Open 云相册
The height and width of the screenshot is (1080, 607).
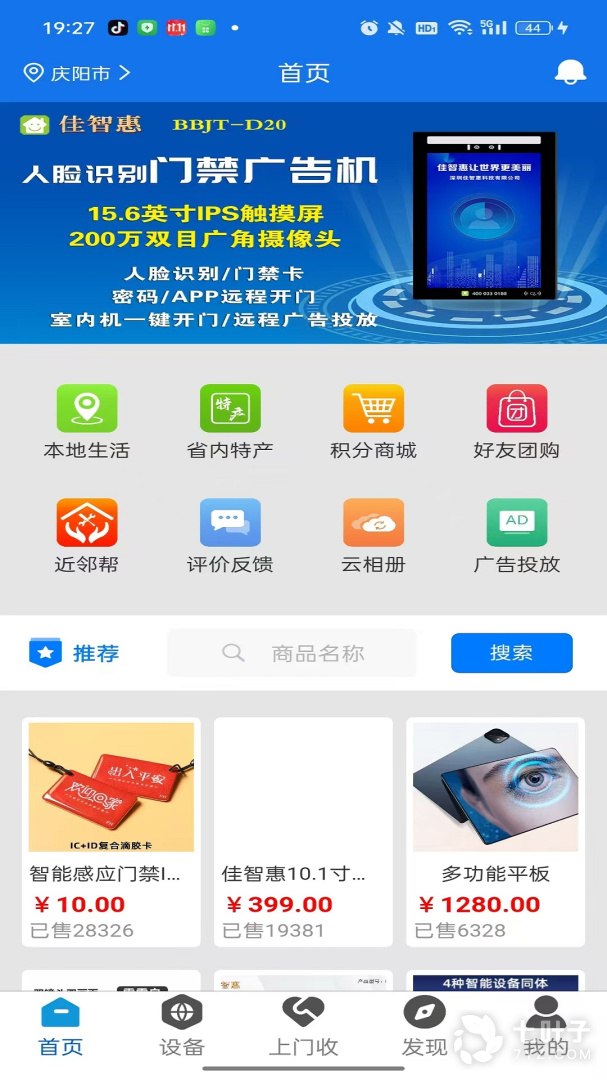coord(373,535)
